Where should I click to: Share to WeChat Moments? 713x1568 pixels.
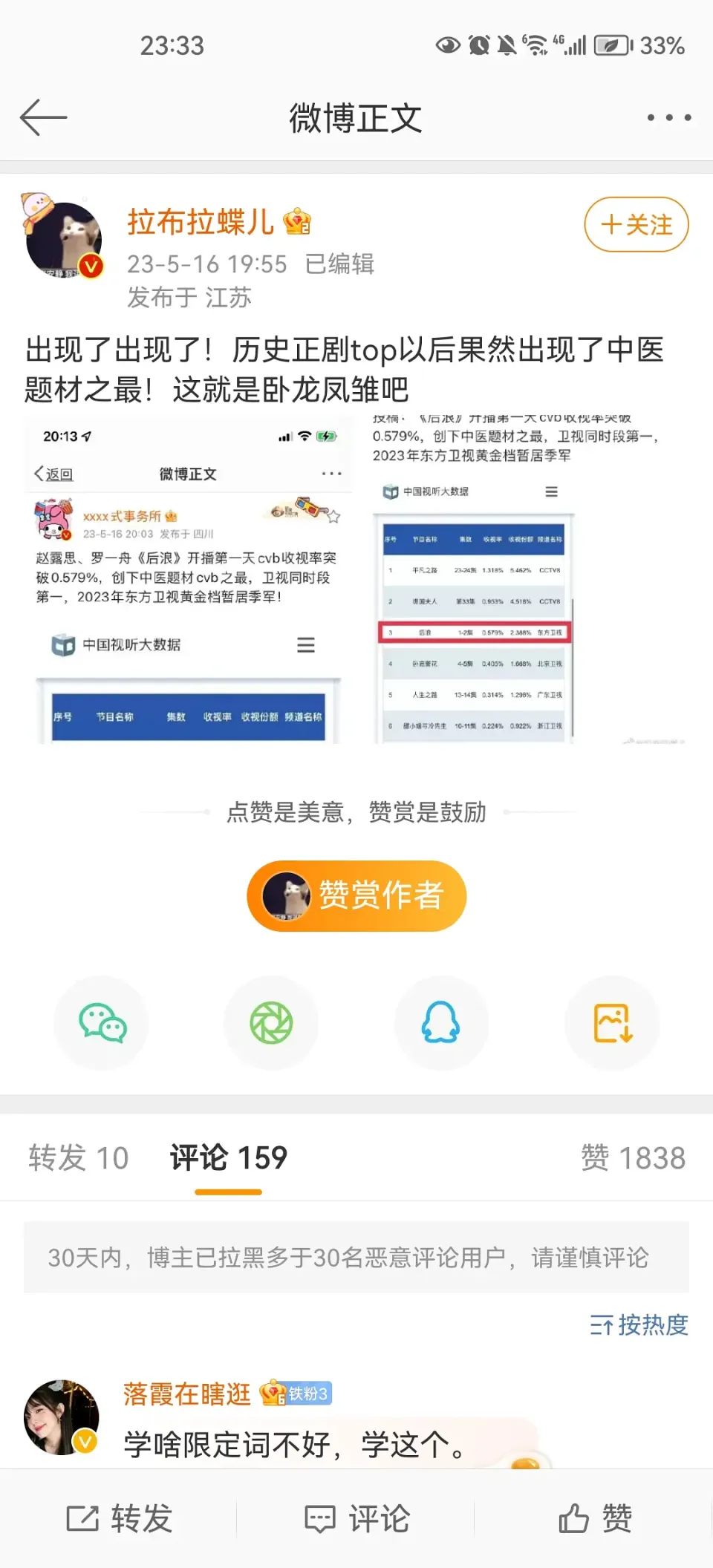pos(271,1023)
